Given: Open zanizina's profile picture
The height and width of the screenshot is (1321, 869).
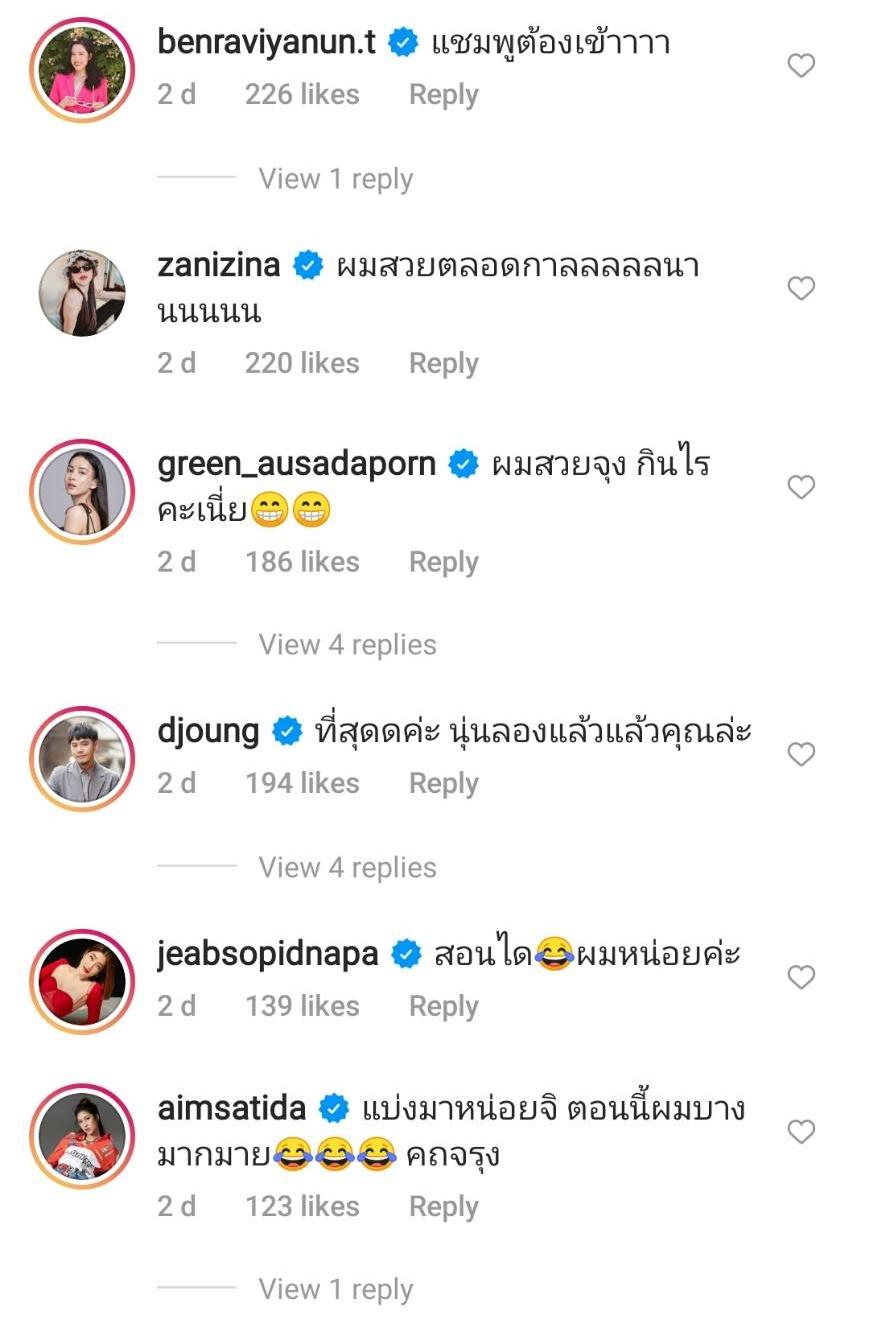Looking at the screenshot, I should point(82,293).
